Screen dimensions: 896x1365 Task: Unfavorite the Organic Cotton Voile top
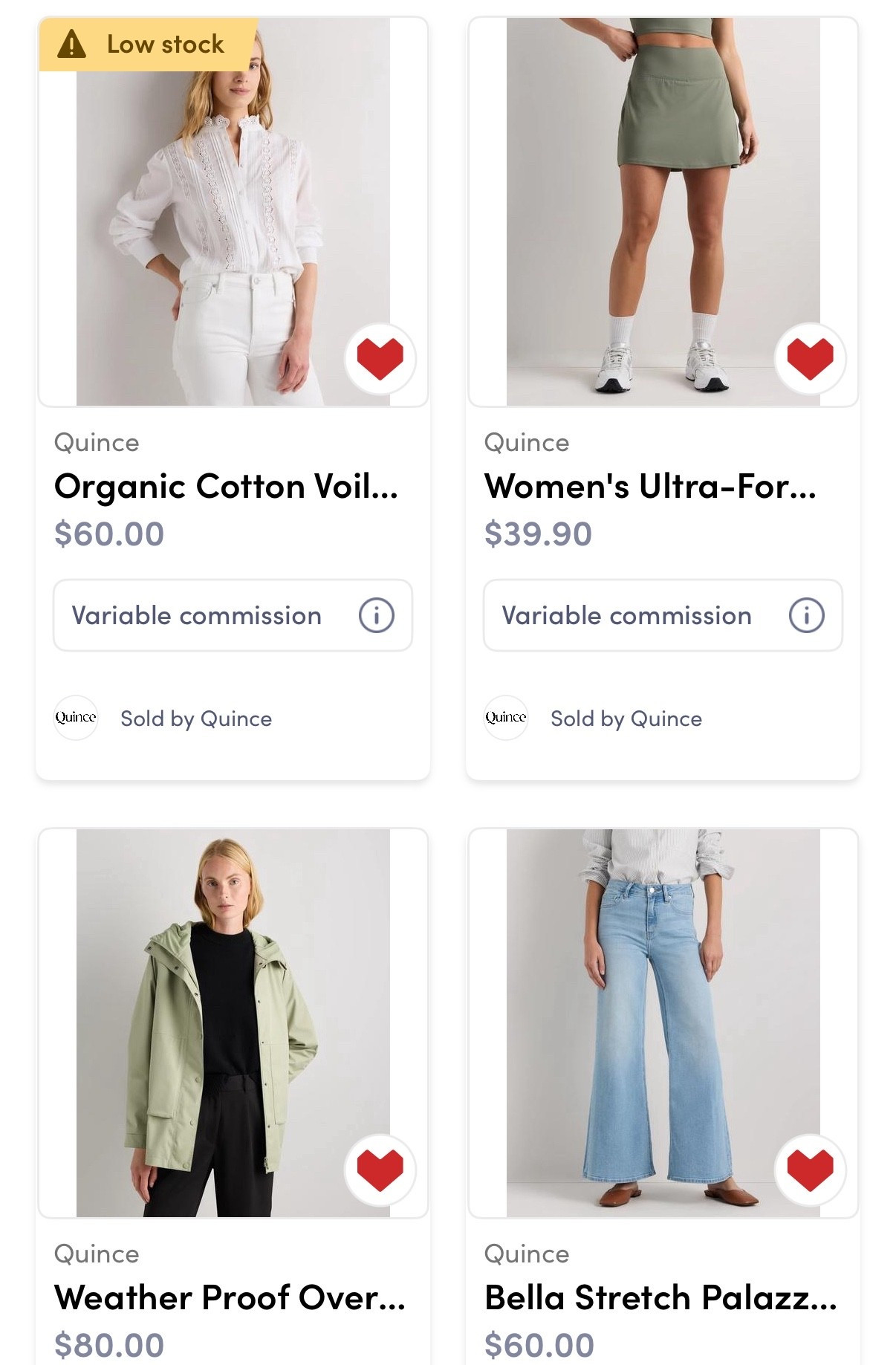pos(380,358)
